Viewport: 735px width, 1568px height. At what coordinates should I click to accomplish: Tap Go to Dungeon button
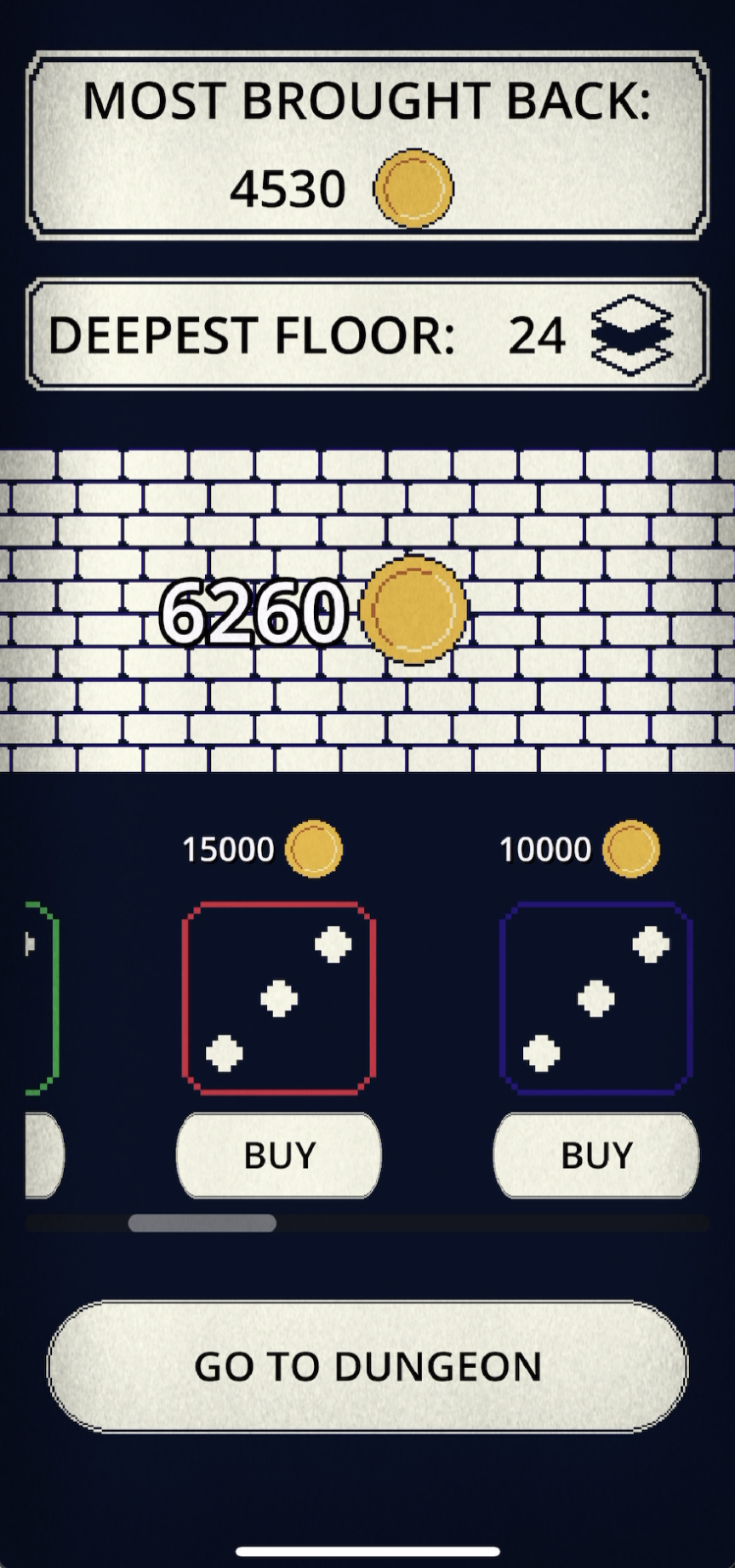tap(367, 1366)
